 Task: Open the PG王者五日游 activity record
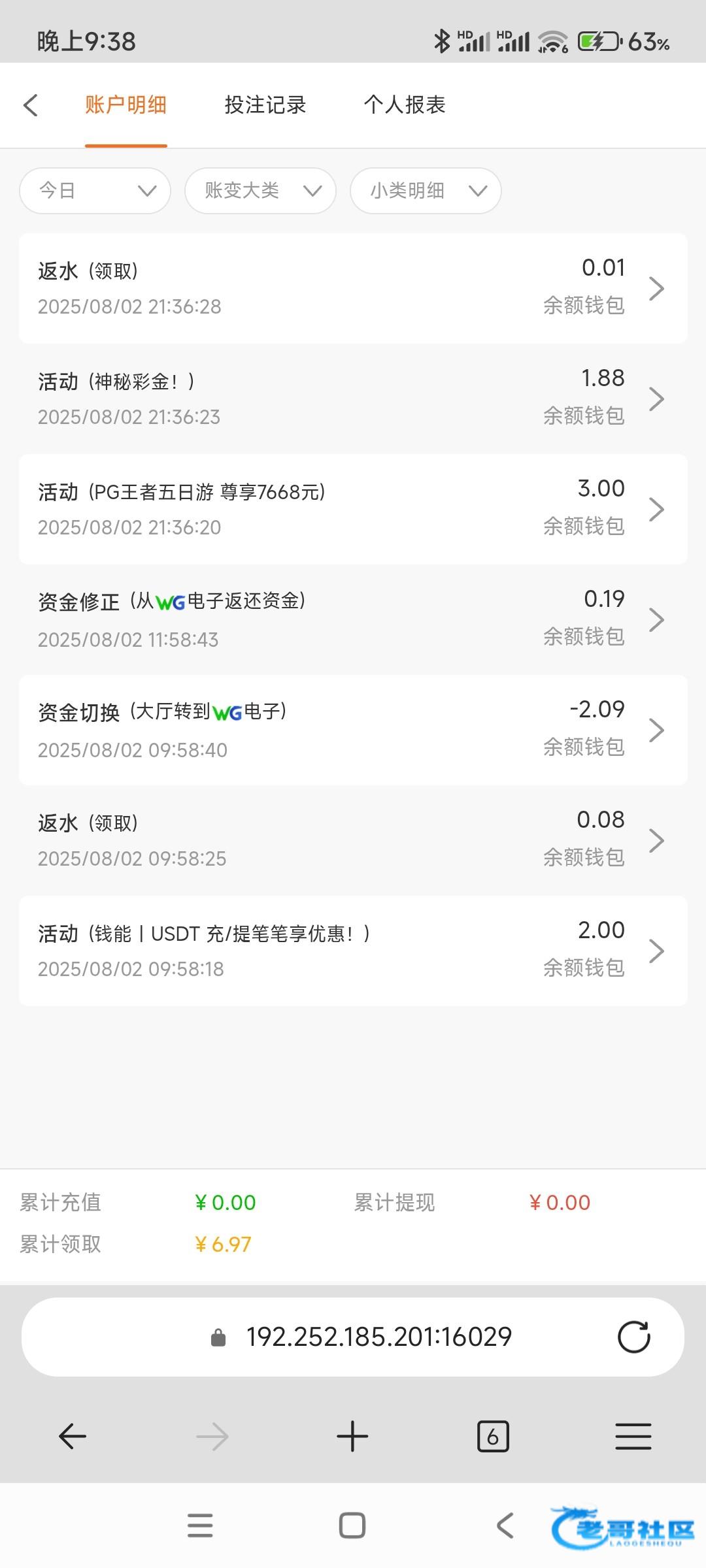coord(353,509)
